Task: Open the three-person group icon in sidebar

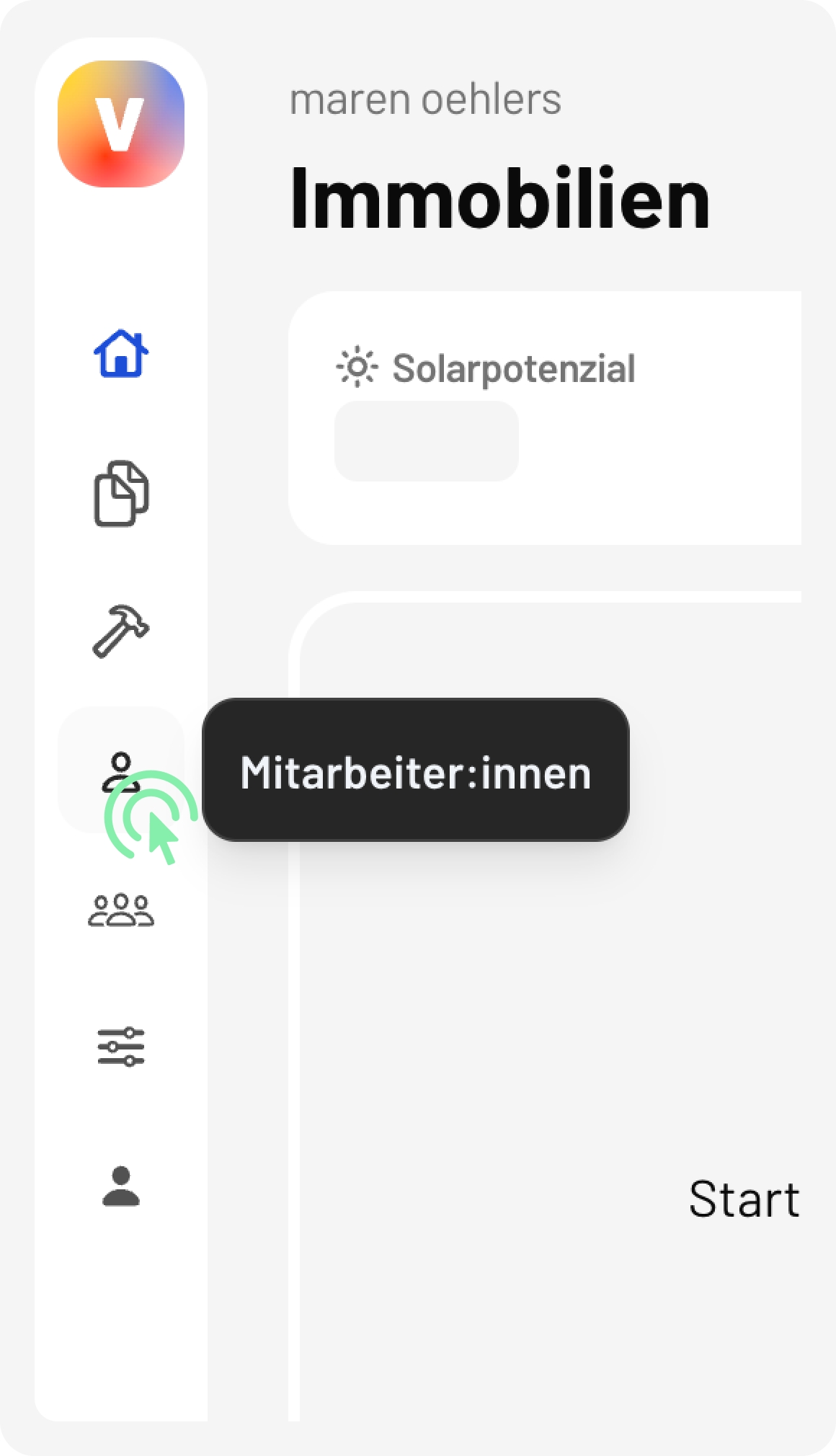Action: click(x=121, y=910)
